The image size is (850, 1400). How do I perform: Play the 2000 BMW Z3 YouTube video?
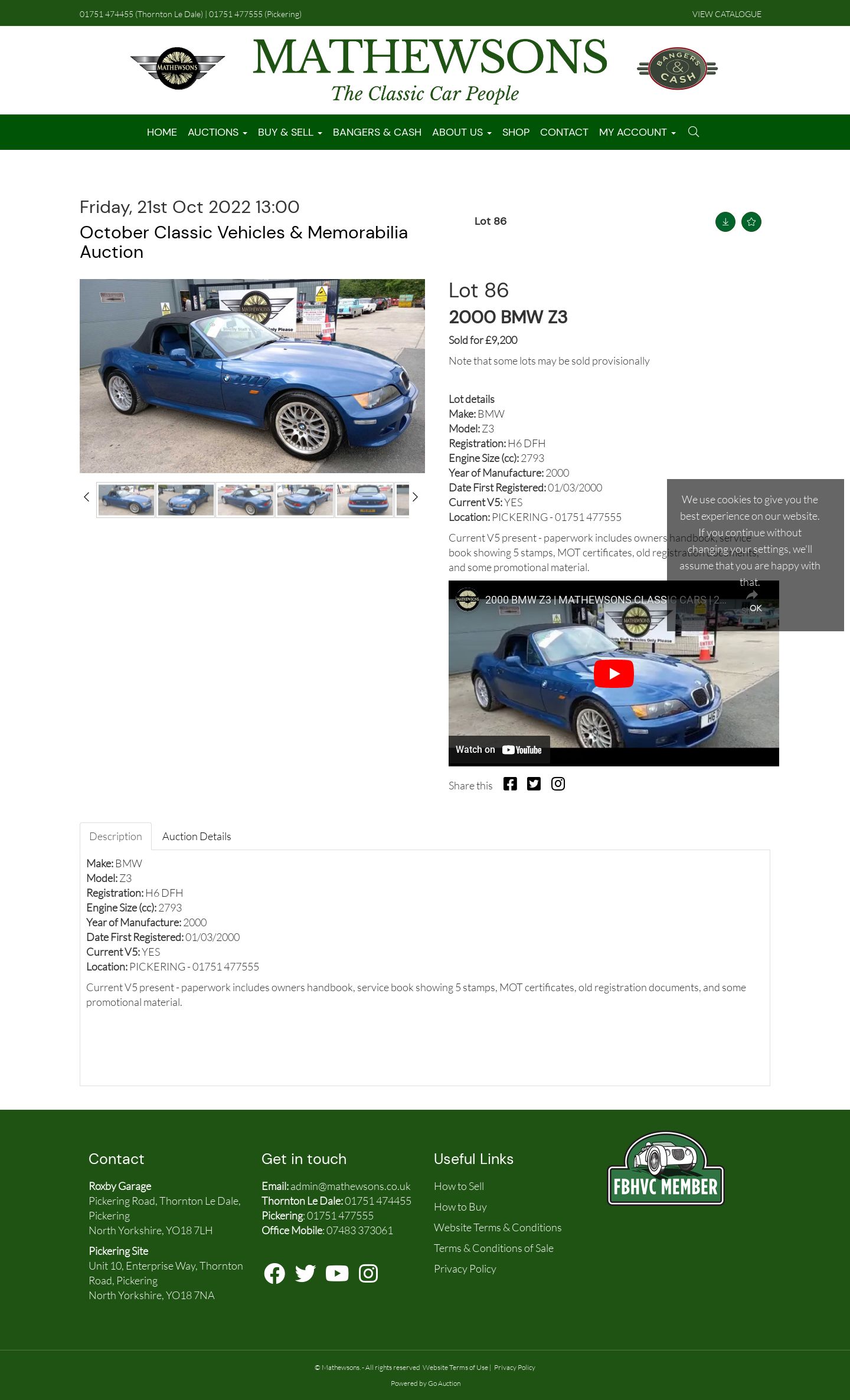[613, 673]
